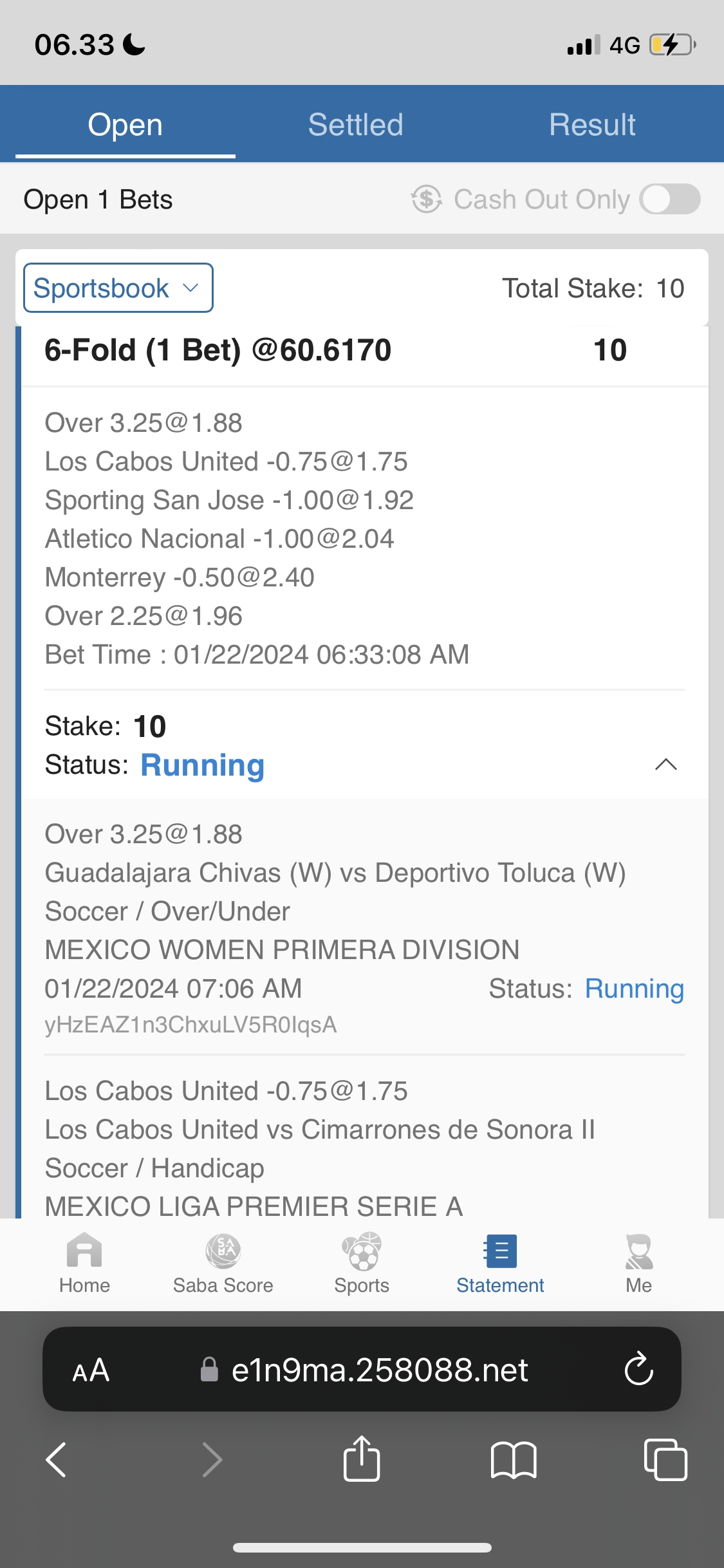
Task: Reload the page in the browser
Action: [638, 1369]
